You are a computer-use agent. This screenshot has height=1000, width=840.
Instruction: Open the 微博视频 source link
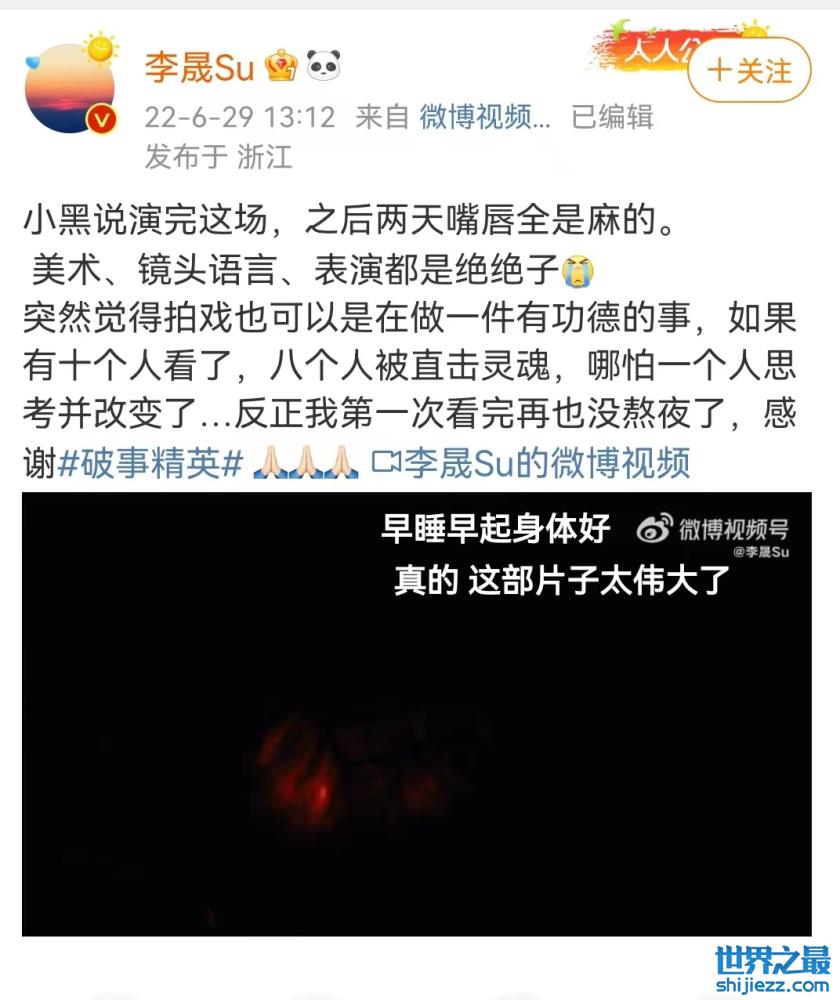click(x=484, y=117)
